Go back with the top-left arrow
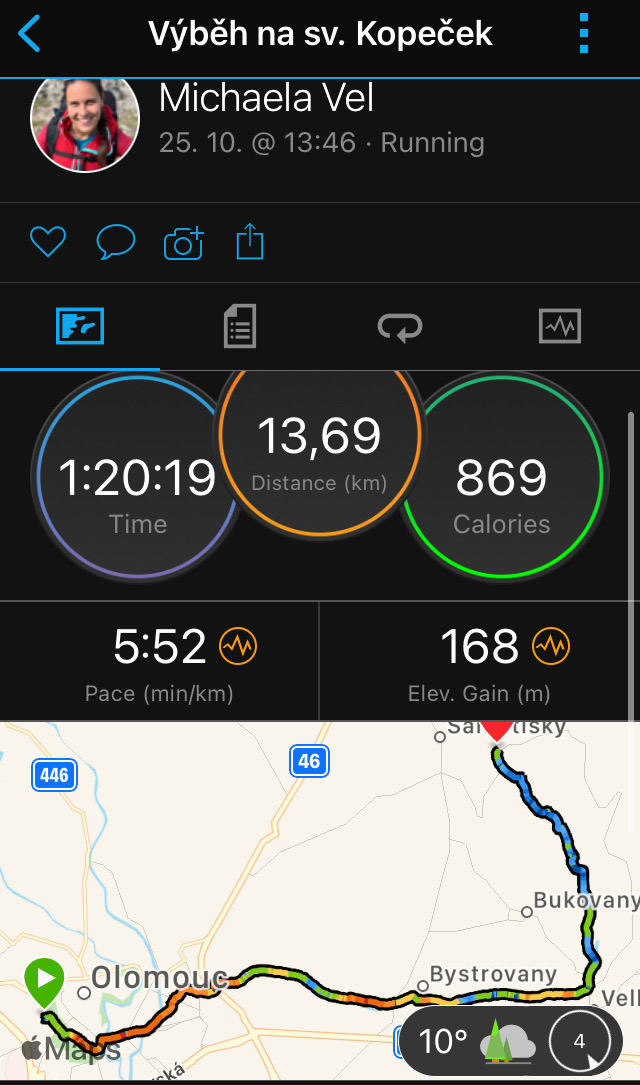This screenshot has width=640, height=1085. pyautogui.click(x=30, y=33)
